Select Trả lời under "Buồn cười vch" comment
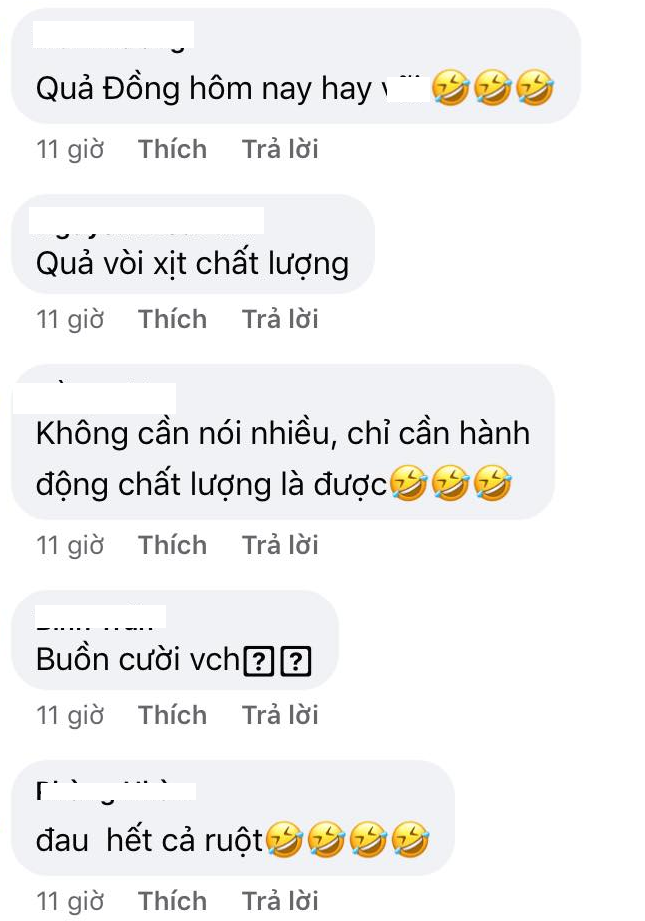The width and height of the screenshot is (645, 921). tap(280, 716)
